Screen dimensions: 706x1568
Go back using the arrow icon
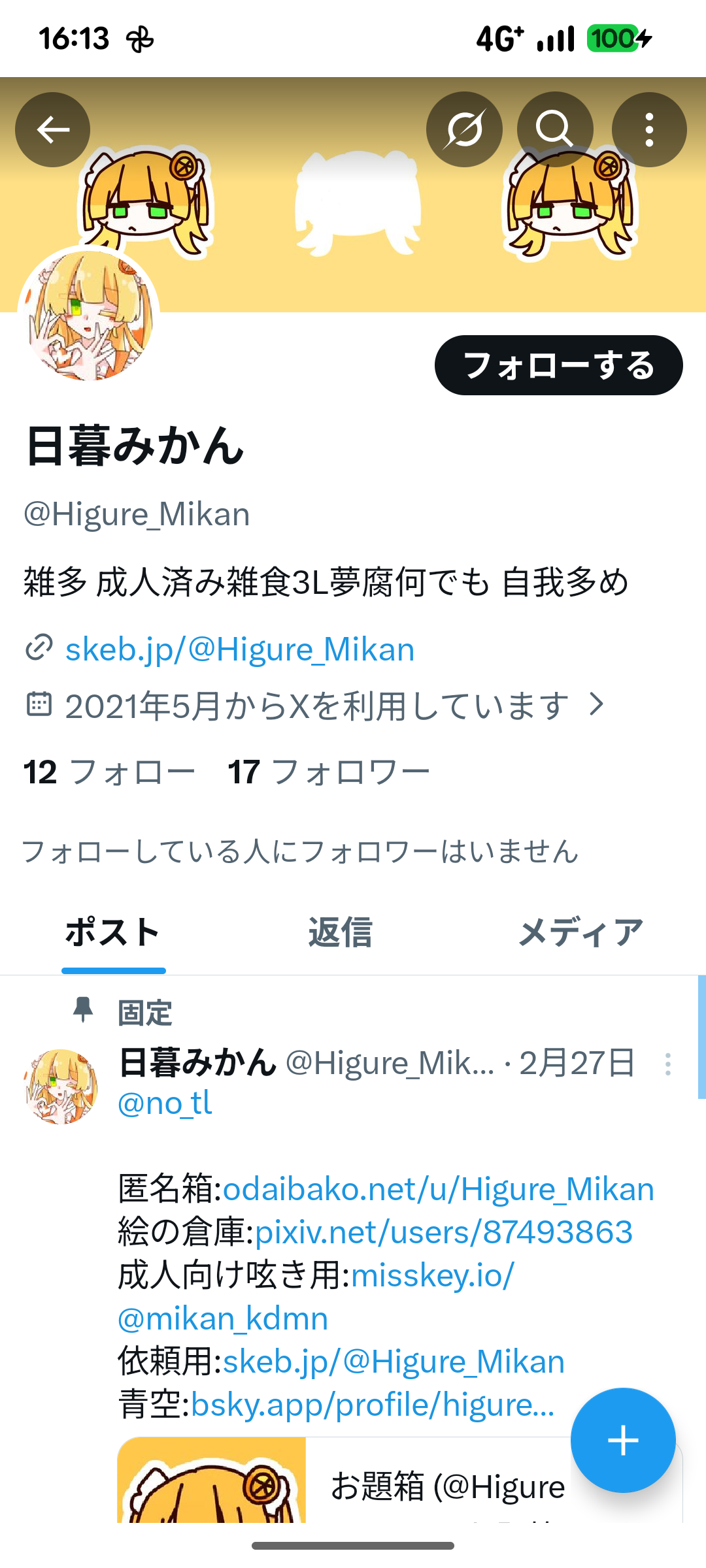[x=53, y=129]
